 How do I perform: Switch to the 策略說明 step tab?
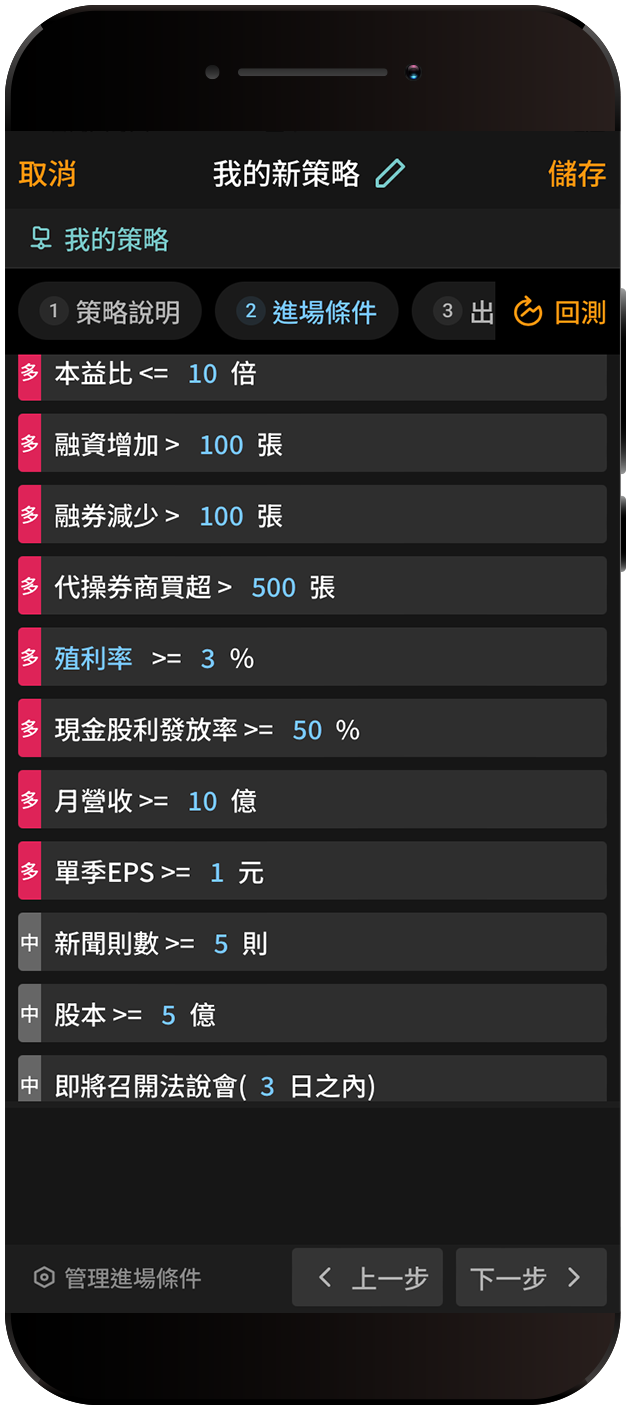coord(110,312)
